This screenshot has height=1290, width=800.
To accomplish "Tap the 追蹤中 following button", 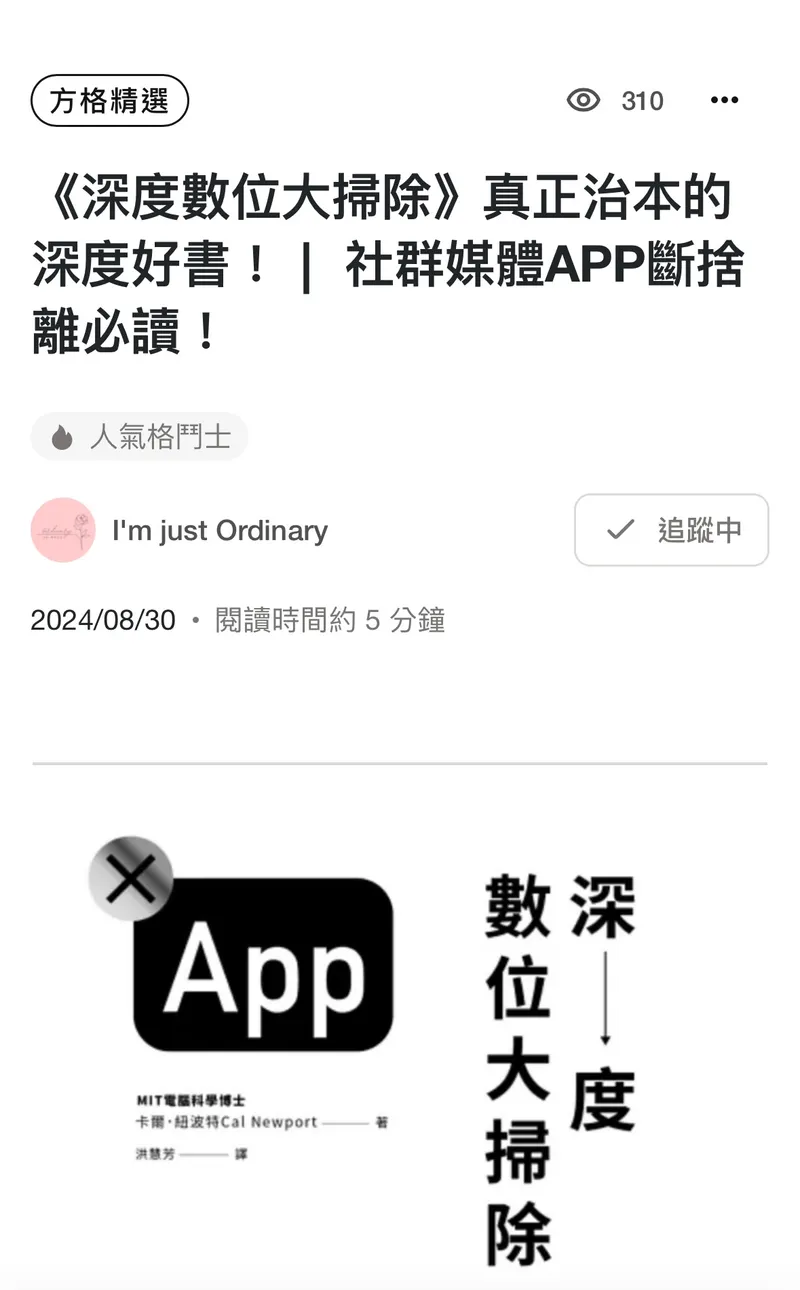I will [x=671, y=530].
